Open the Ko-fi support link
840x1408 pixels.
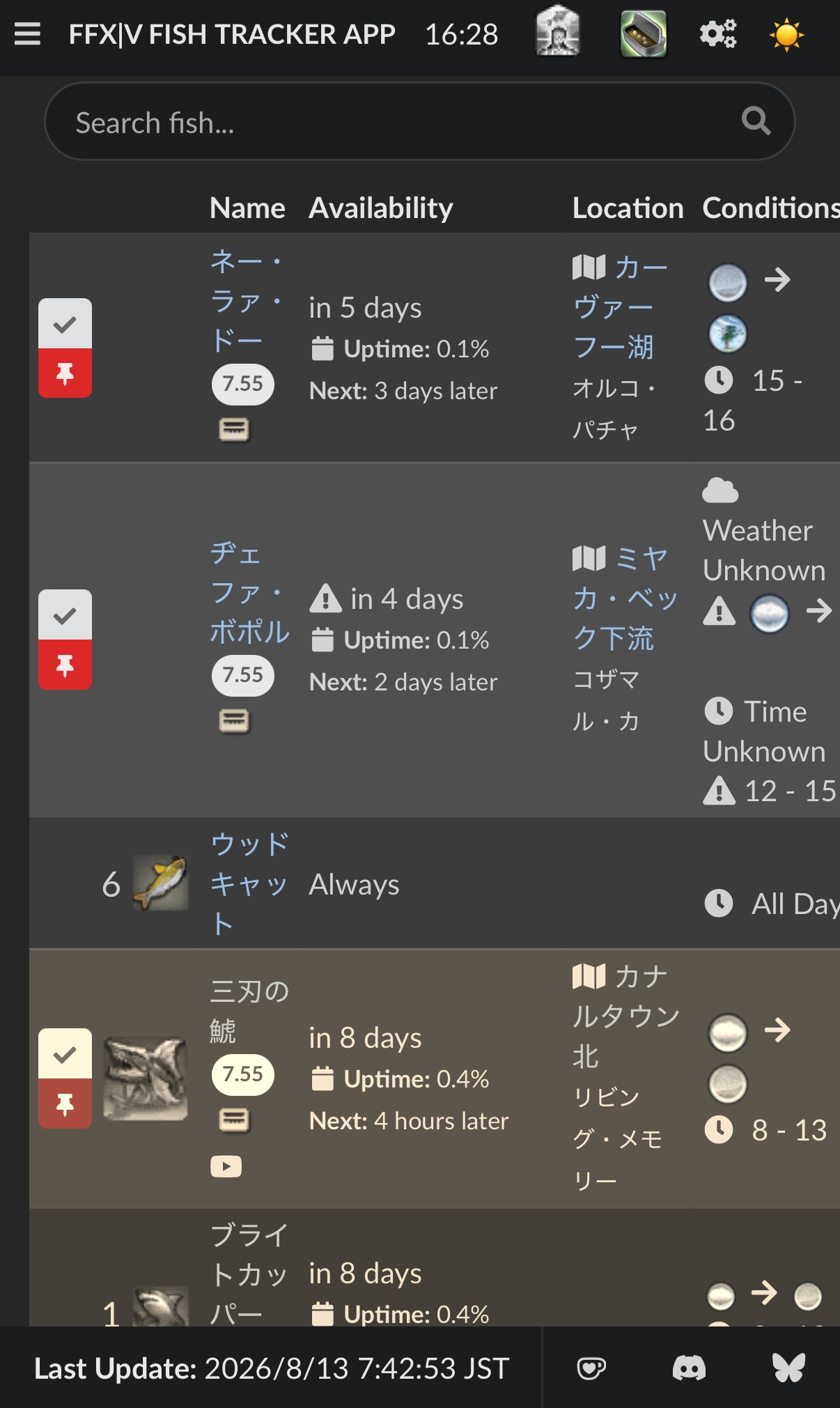point(591,1368)
